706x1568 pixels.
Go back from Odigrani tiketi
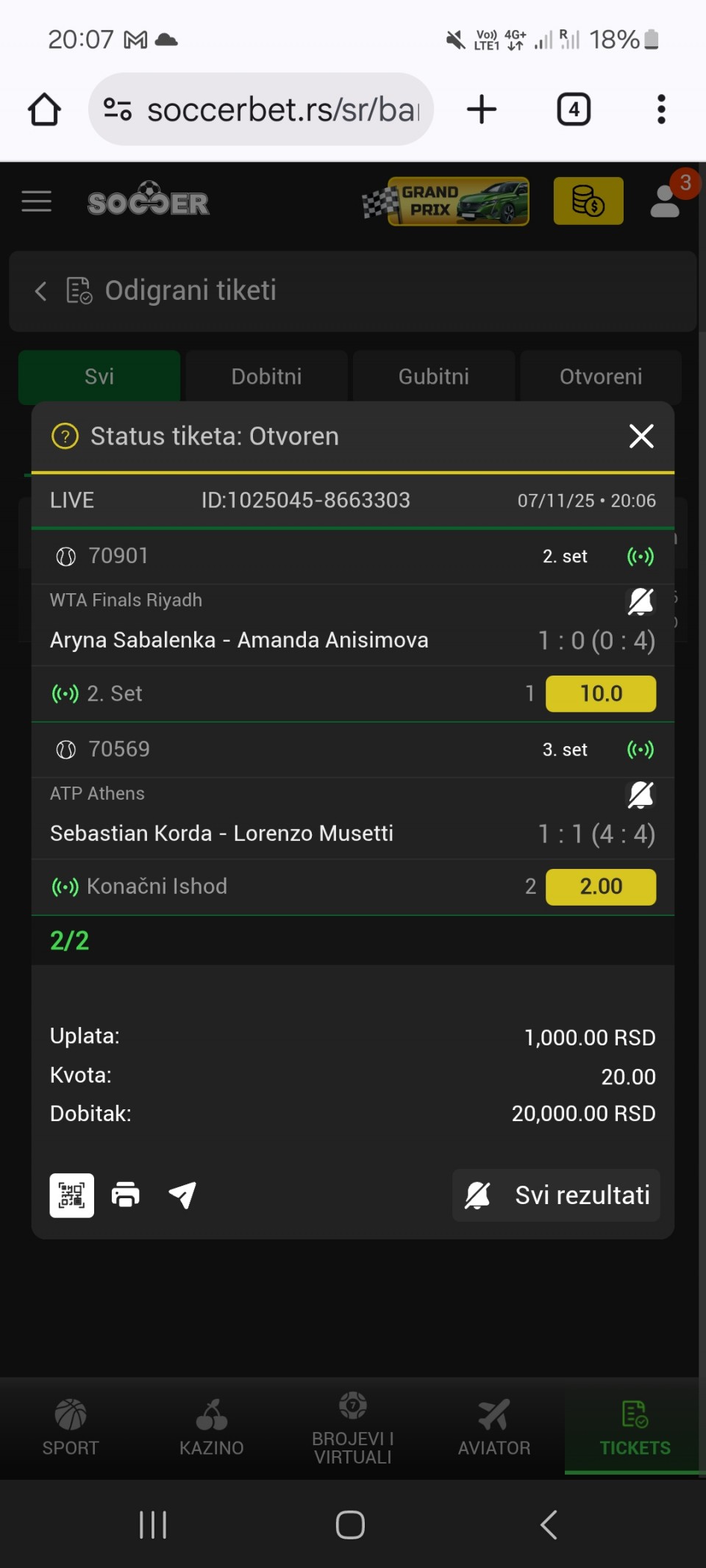(41, 291)
